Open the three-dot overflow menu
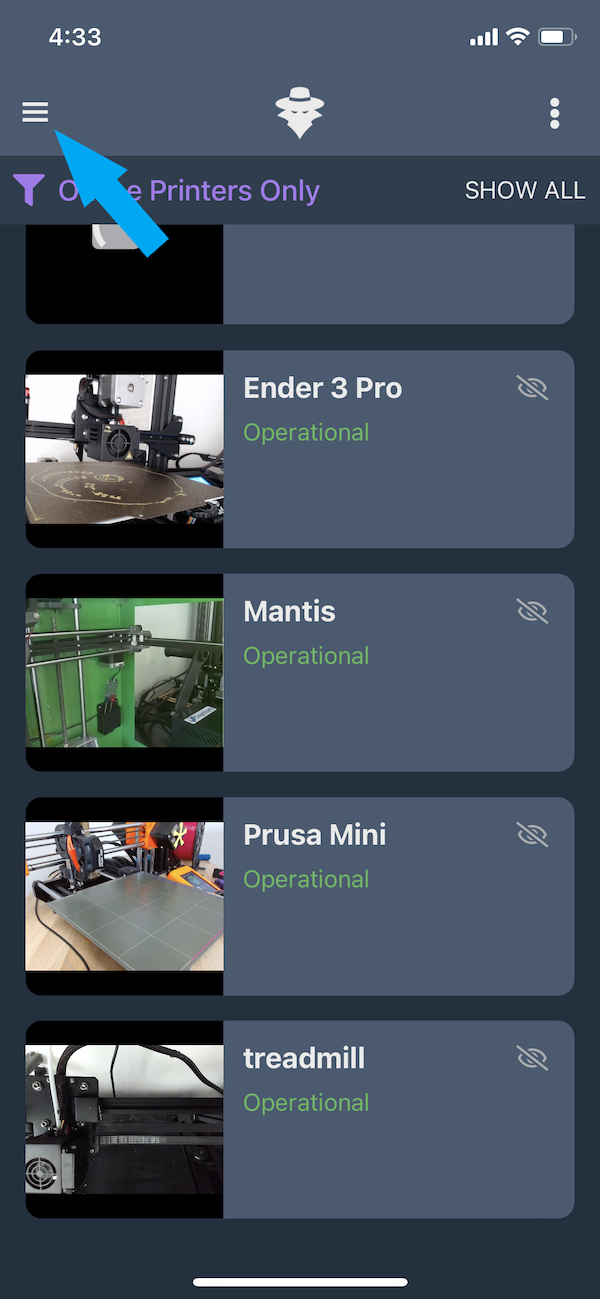The width and height of the screenshot is (600, 1299). point(555,113)
